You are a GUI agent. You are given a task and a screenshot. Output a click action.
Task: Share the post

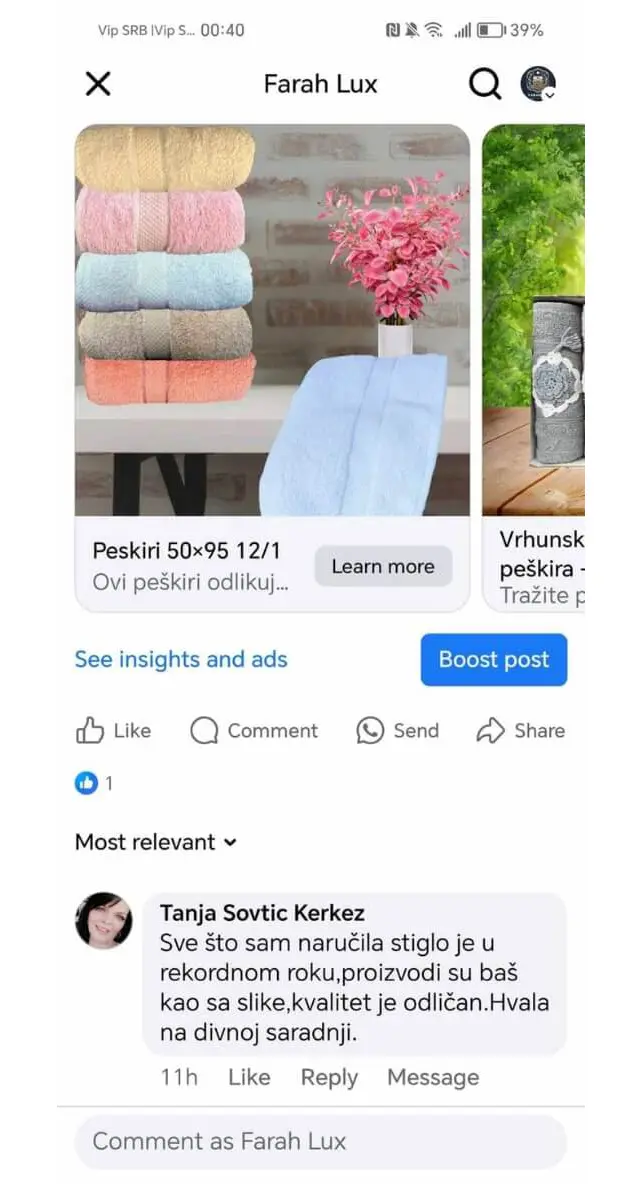point(521,731)
